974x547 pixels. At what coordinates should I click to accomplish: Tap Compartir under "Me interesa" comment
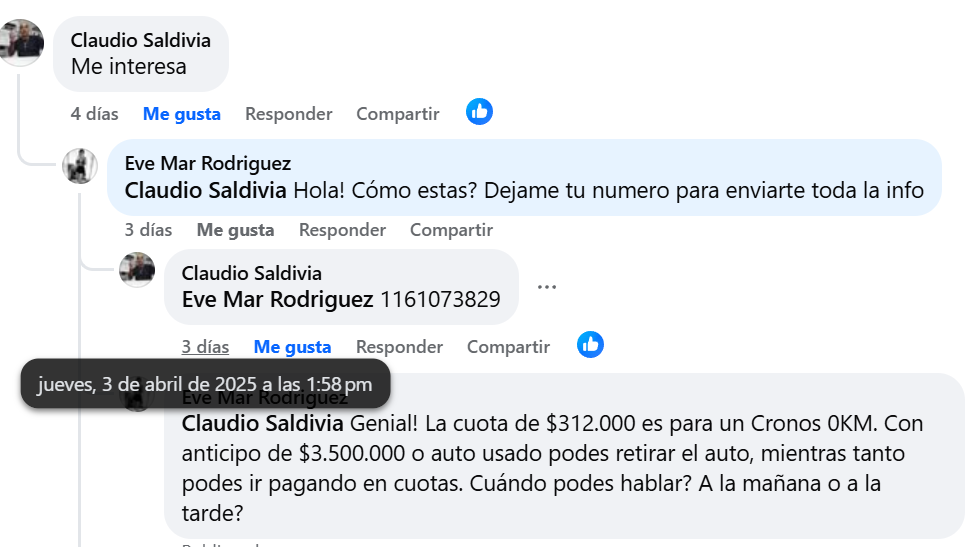tap(397, 114)
